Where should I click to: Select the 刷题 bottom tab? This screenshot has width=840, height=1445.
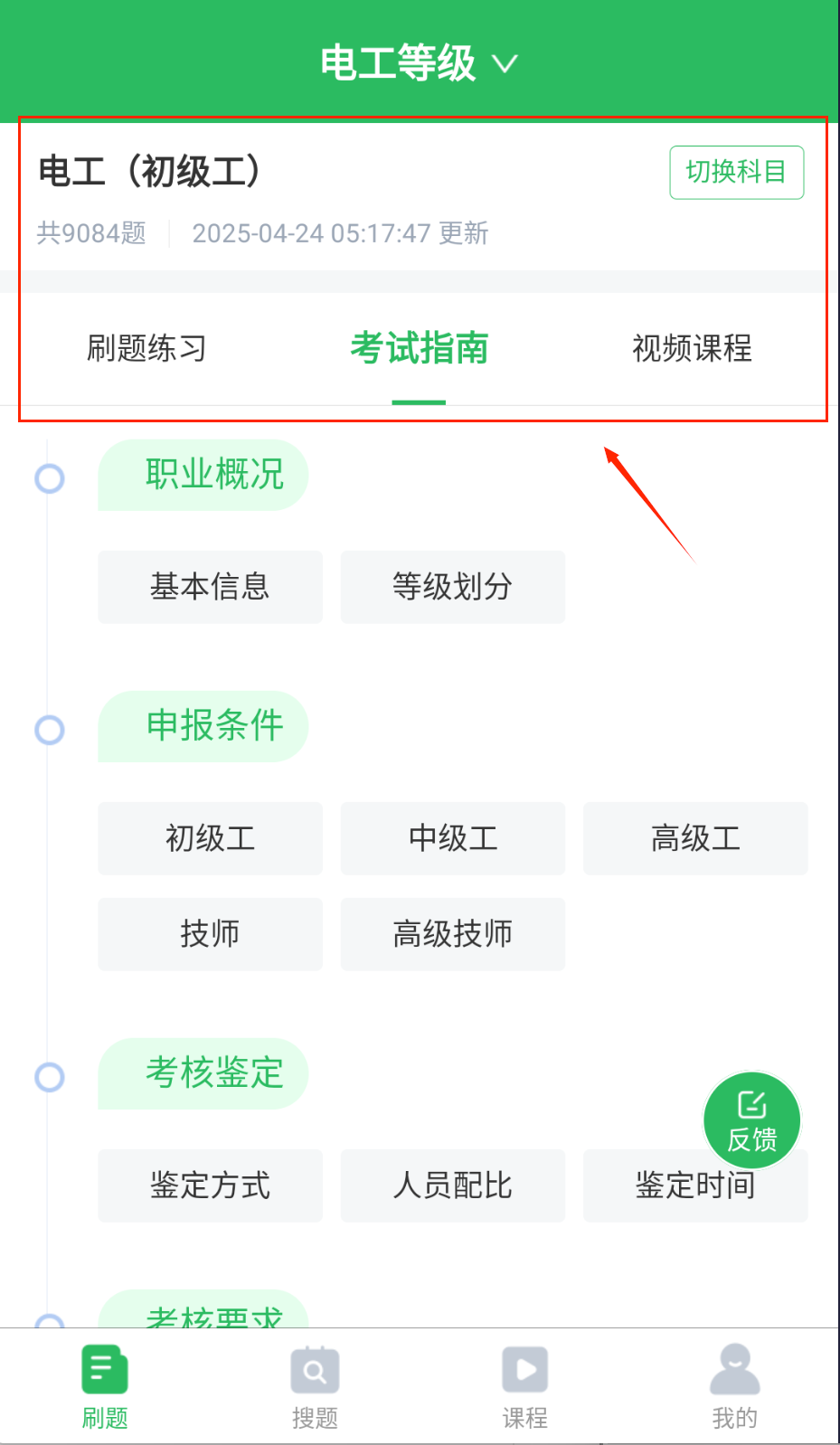pyautogui.click(x=105, y=1386)
